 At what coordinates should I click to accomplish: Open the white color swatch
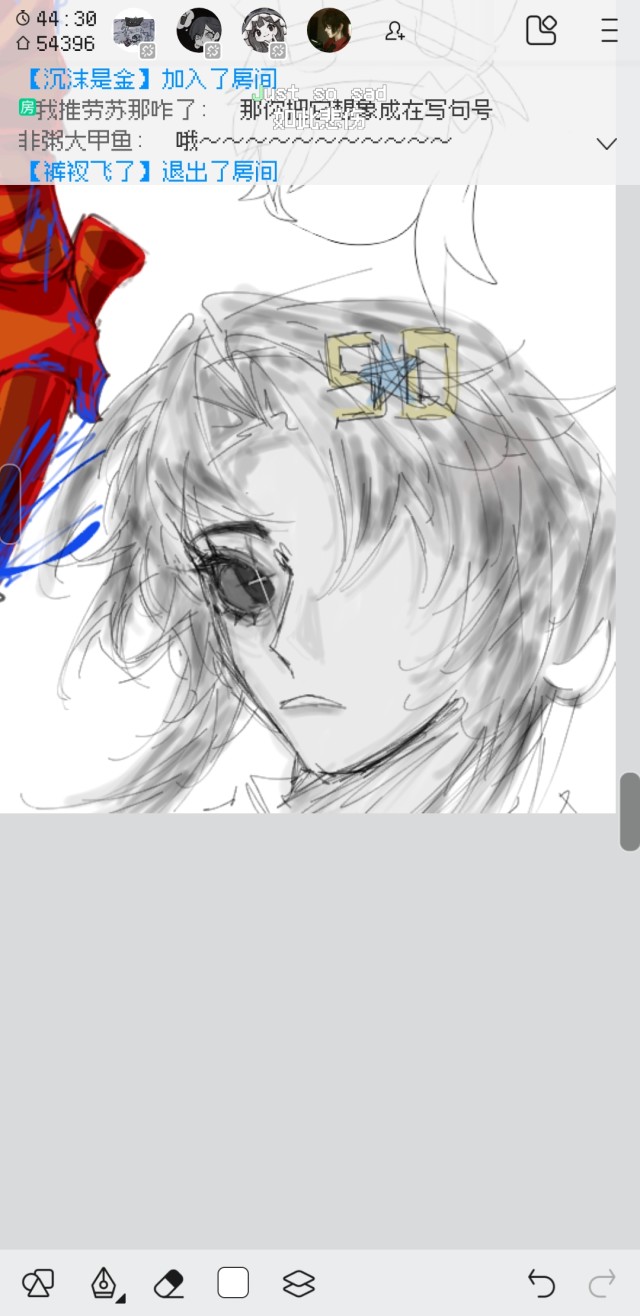coord(233,1282)
